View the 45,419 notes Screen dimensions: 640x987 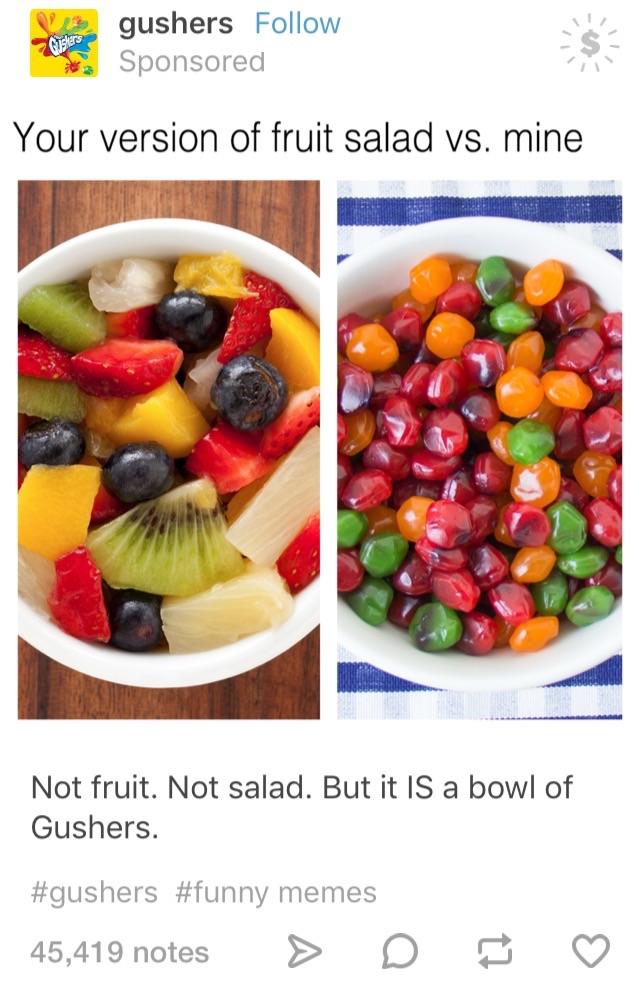pos(120,952)
